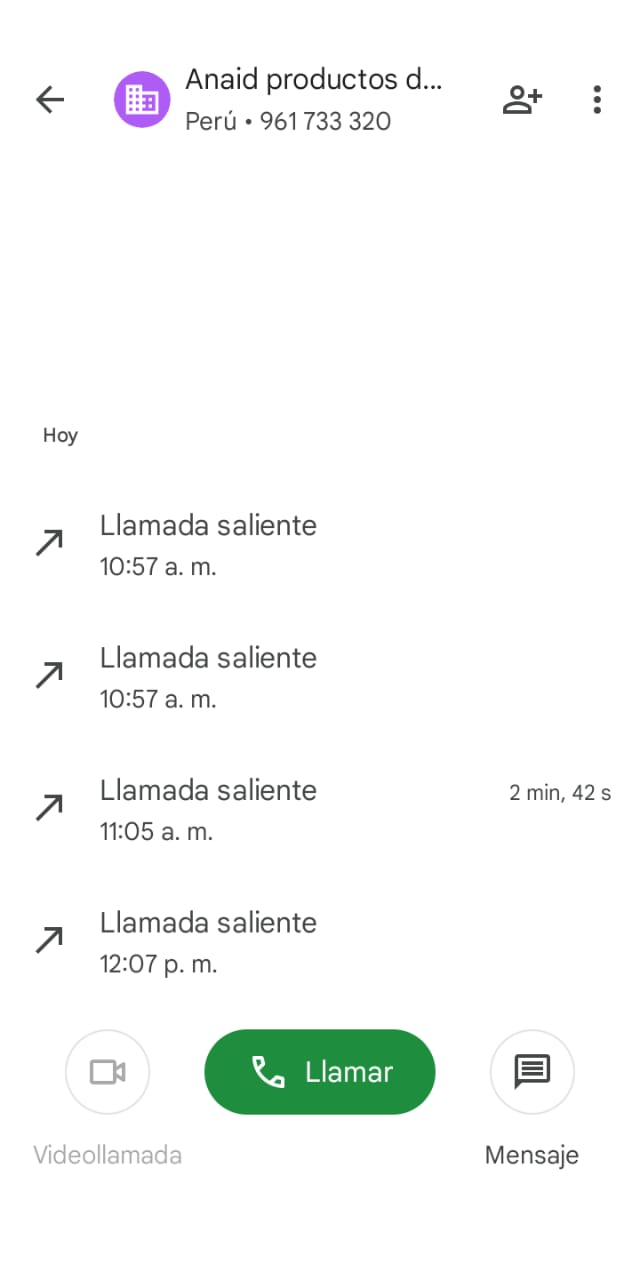This screenshot has width=640, height=1280.
Task: Send a message with Mensaje
Action: coord(532,1072)
